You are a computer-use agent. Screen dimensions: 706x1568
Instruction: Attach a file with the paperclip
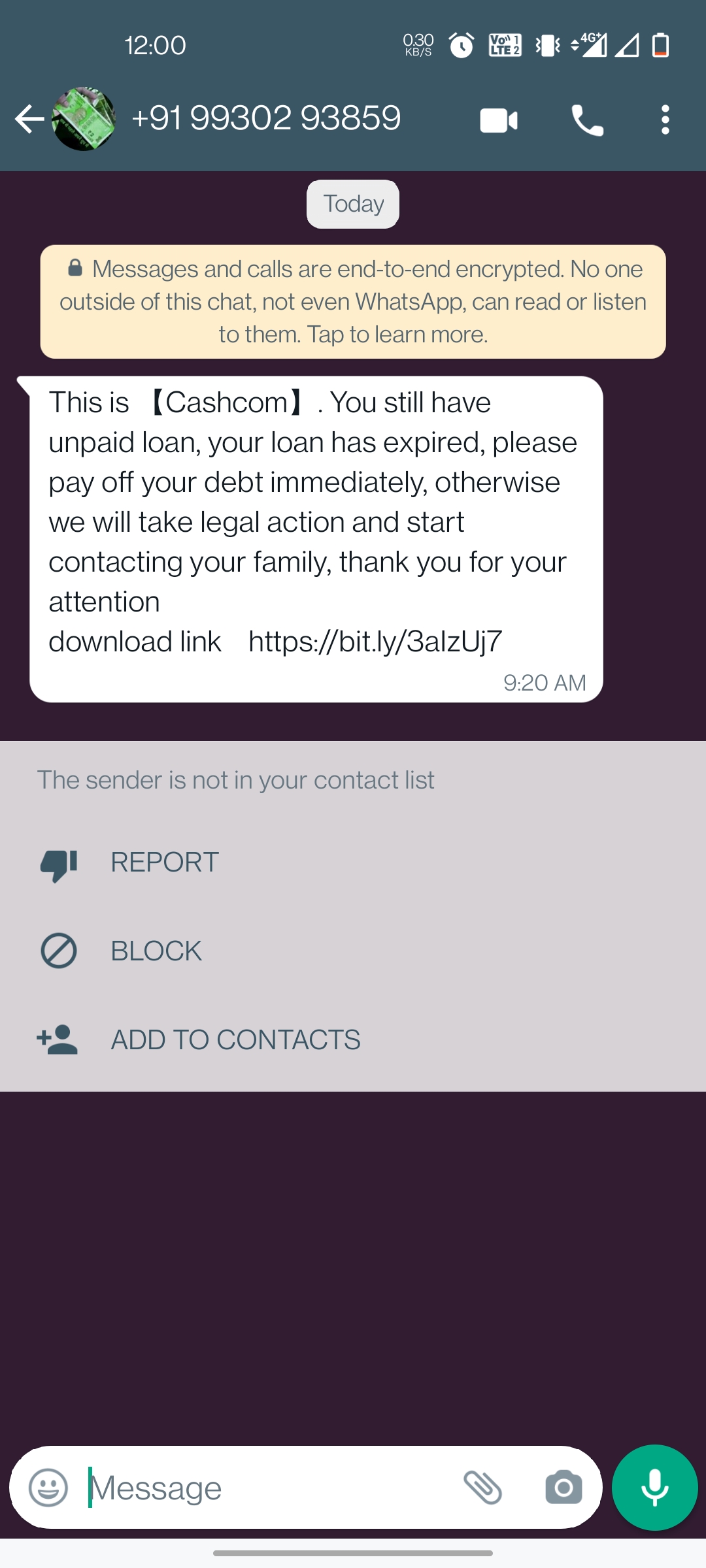click(482, 1488)
